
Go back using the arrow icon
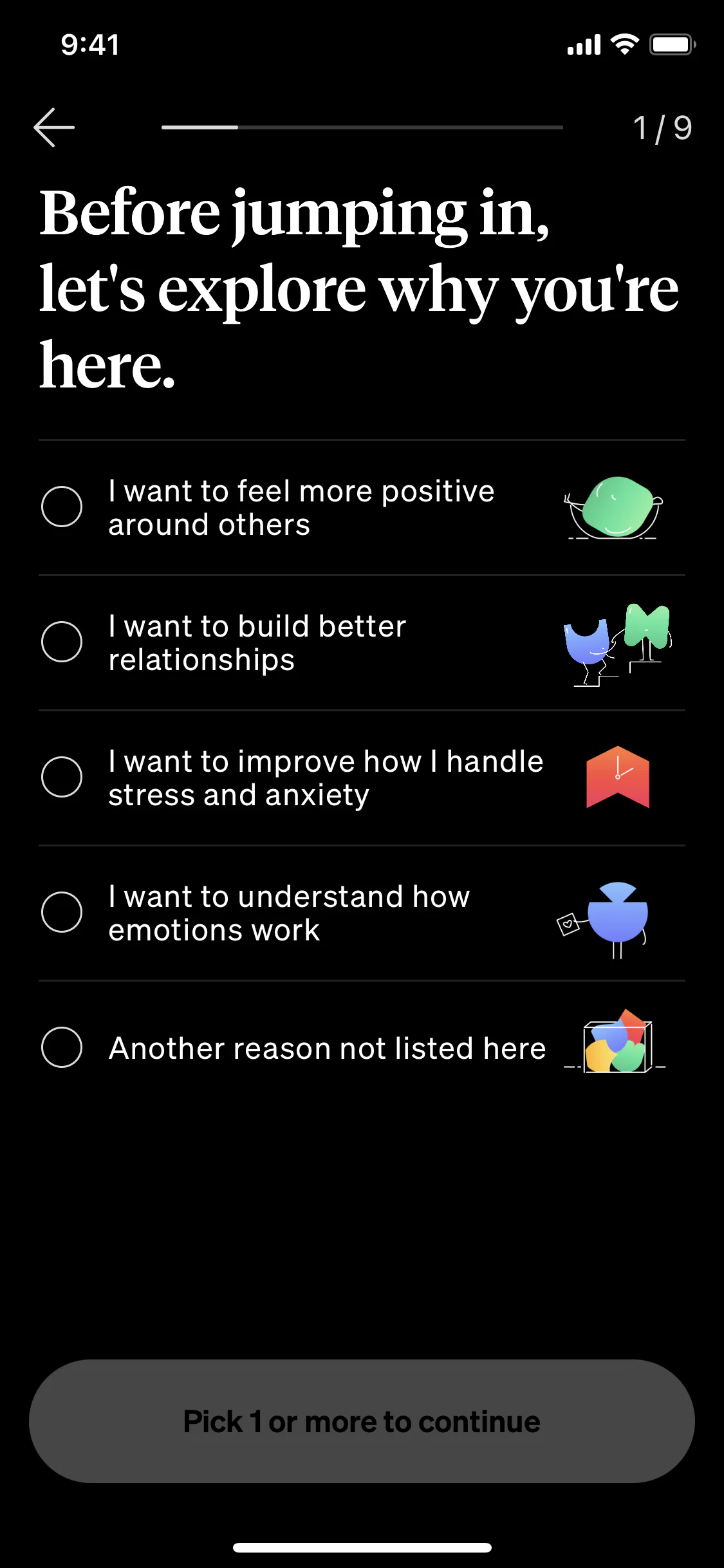[54, 127]
